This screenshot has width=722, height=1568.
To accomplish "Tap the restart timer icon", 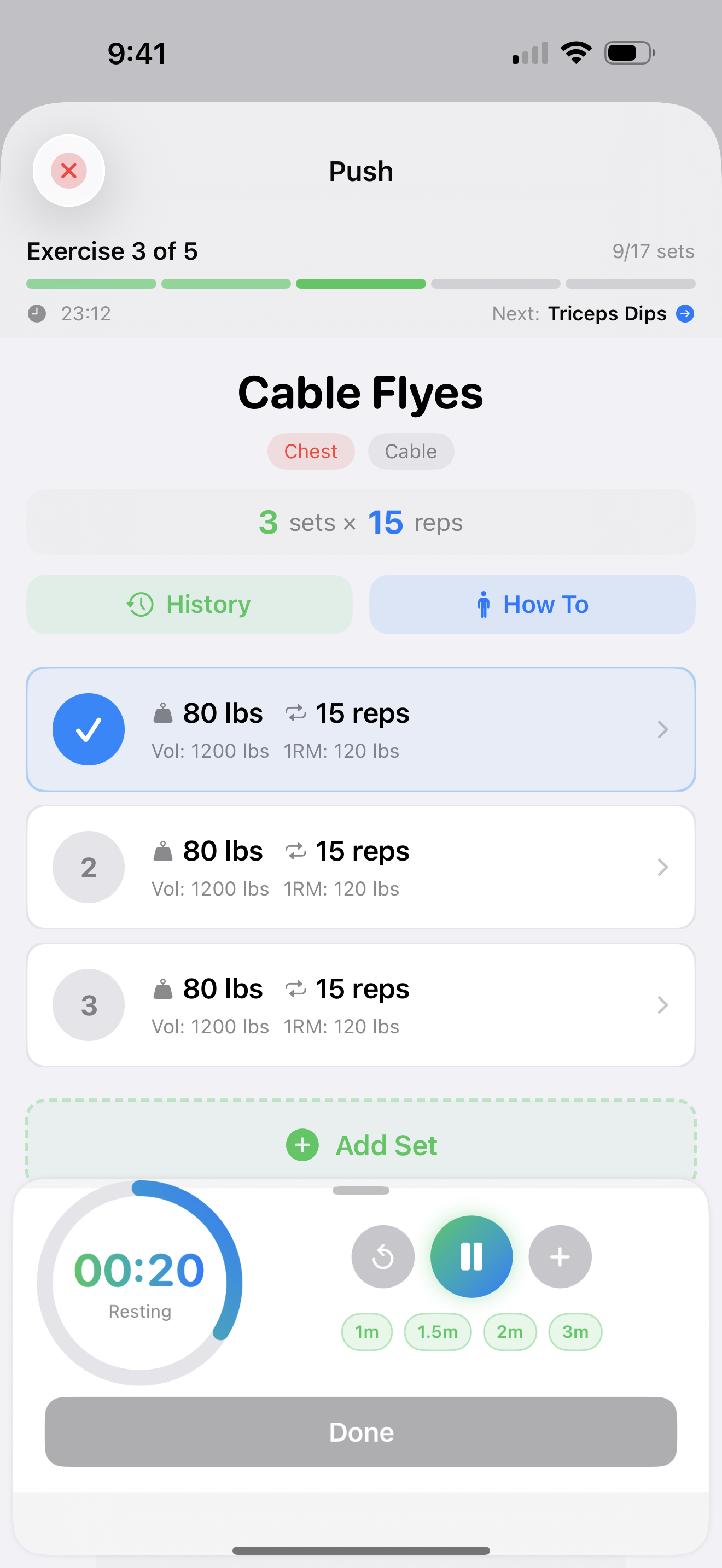I will [x=382, y=1256].
